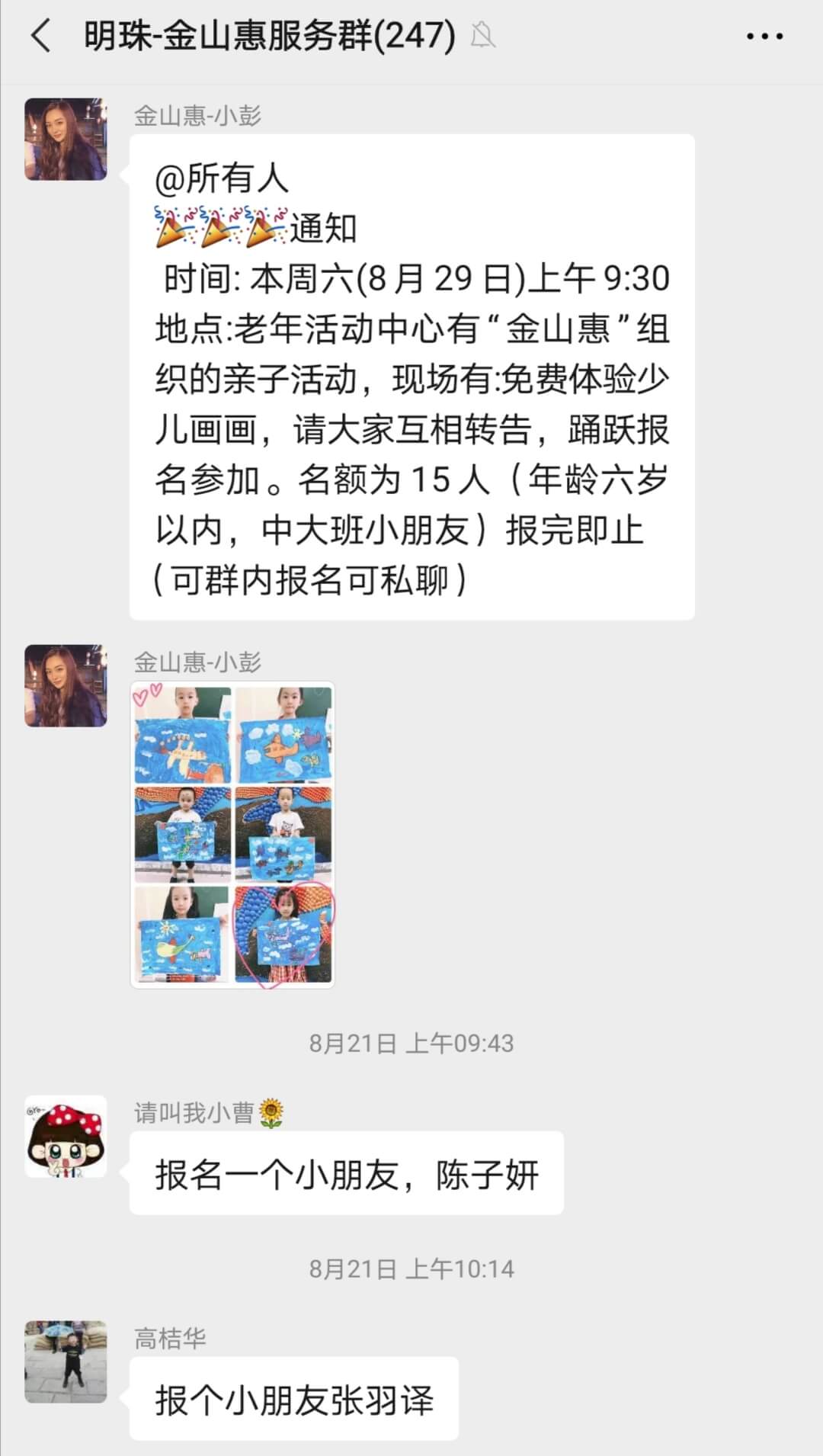This screenshot has width=823, height=1456.
Task: Open the group chat options menu
Action: 764,36
